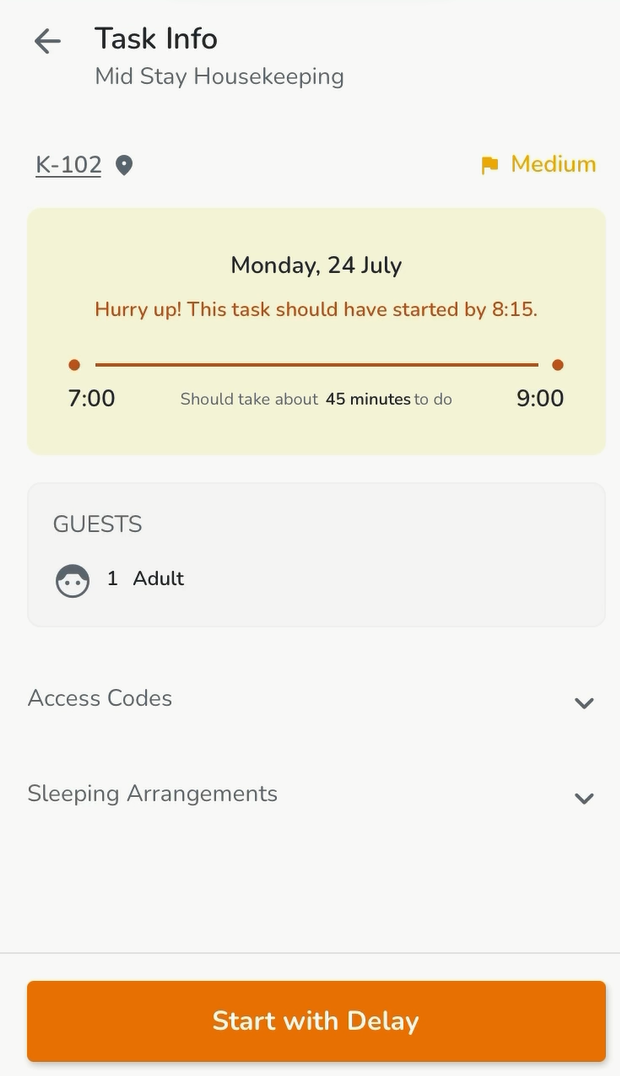Viewport: 620px width, 1076px height.
Task: Go back using the arrow icon
Action: 47,41
